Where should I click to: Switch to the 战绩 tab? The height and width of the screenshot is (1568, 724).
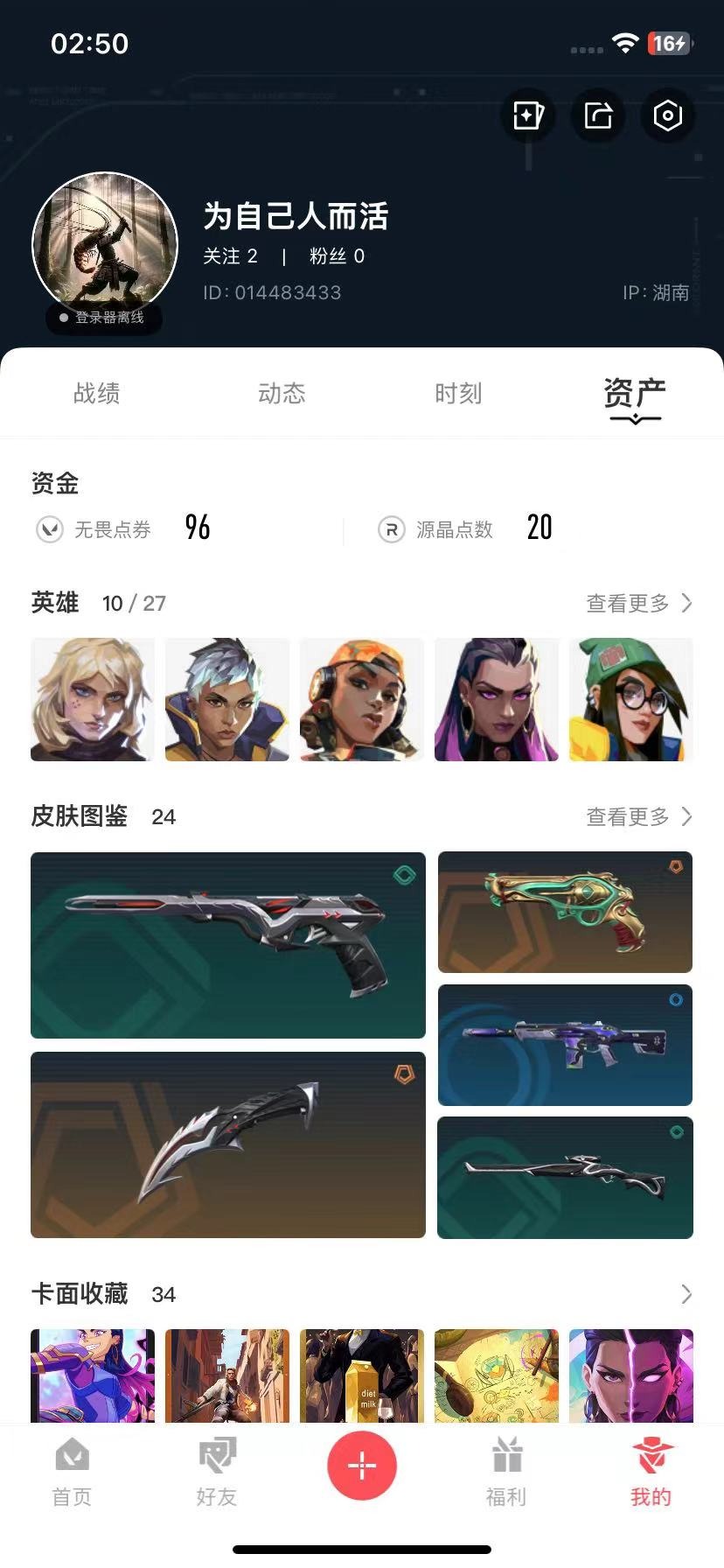pos(96,394)
